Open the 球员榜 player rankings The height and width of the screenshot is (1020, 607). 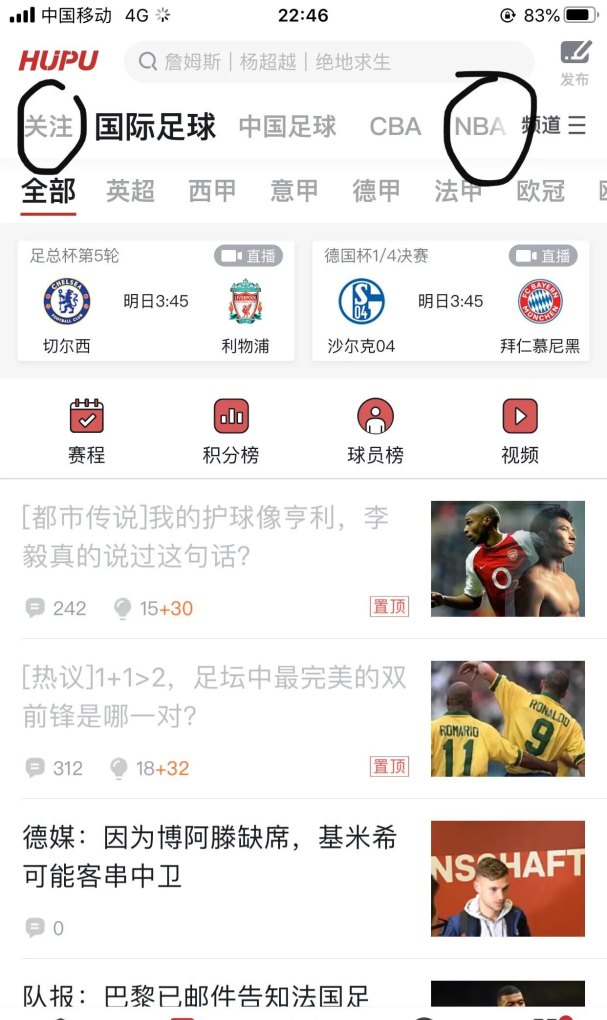pyautogui.click(x=375, y=431)
